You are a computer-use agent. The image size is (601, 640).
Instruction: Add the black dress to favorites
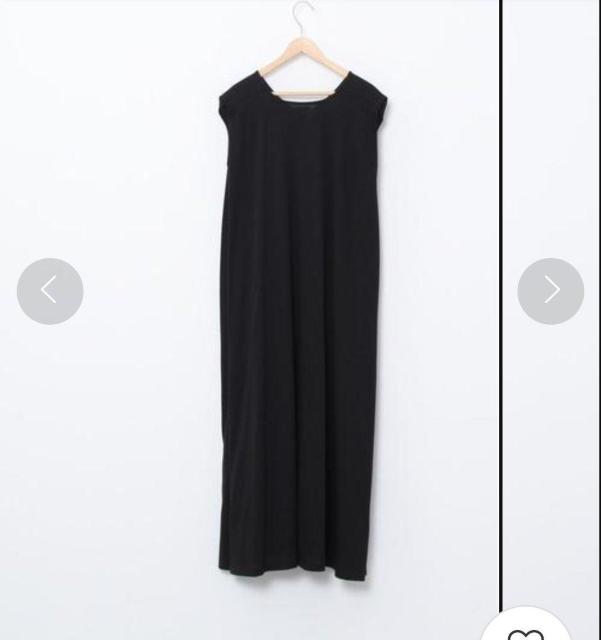(x=526, y=631)
